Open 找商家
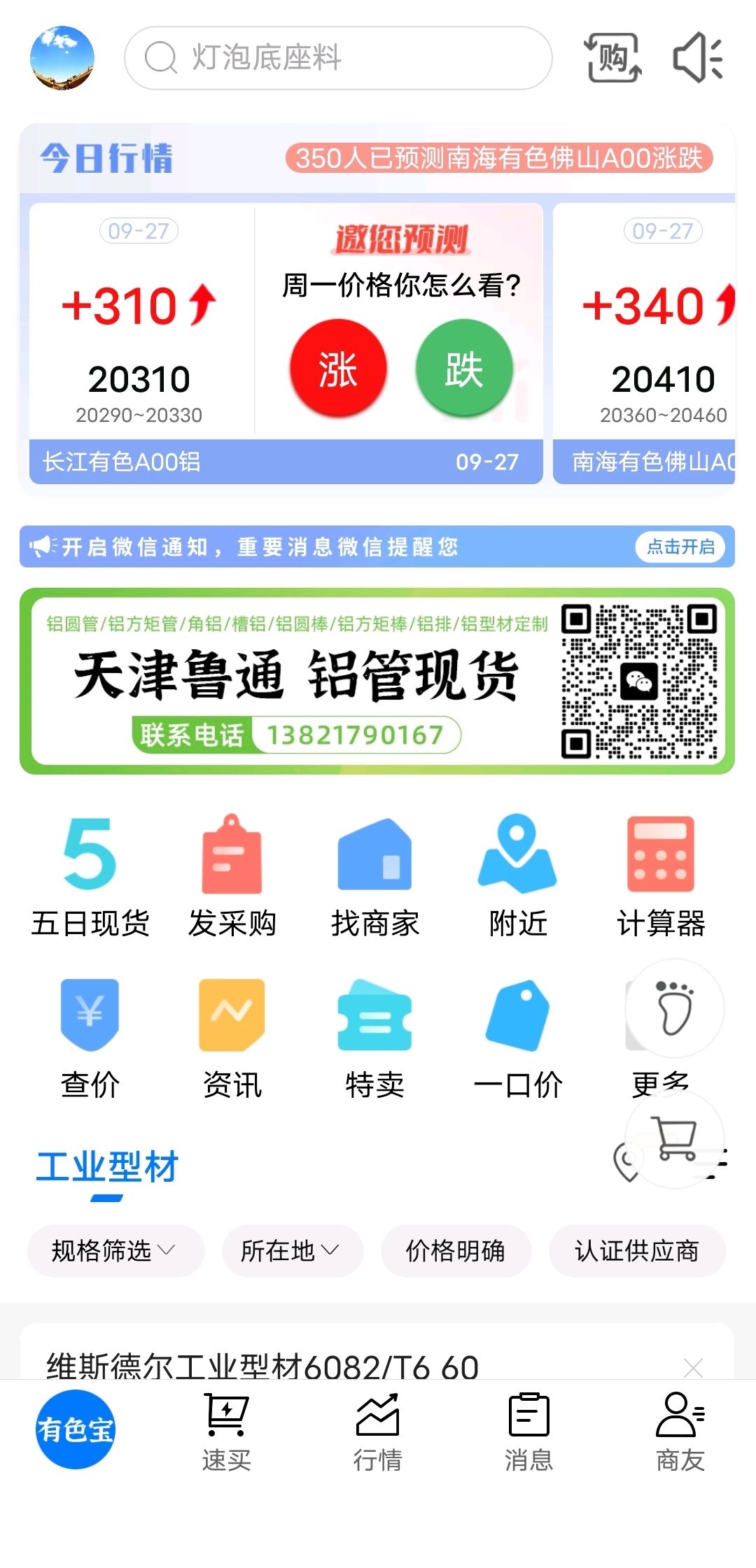Viewport: 756px width, 1568px height. 375,877
